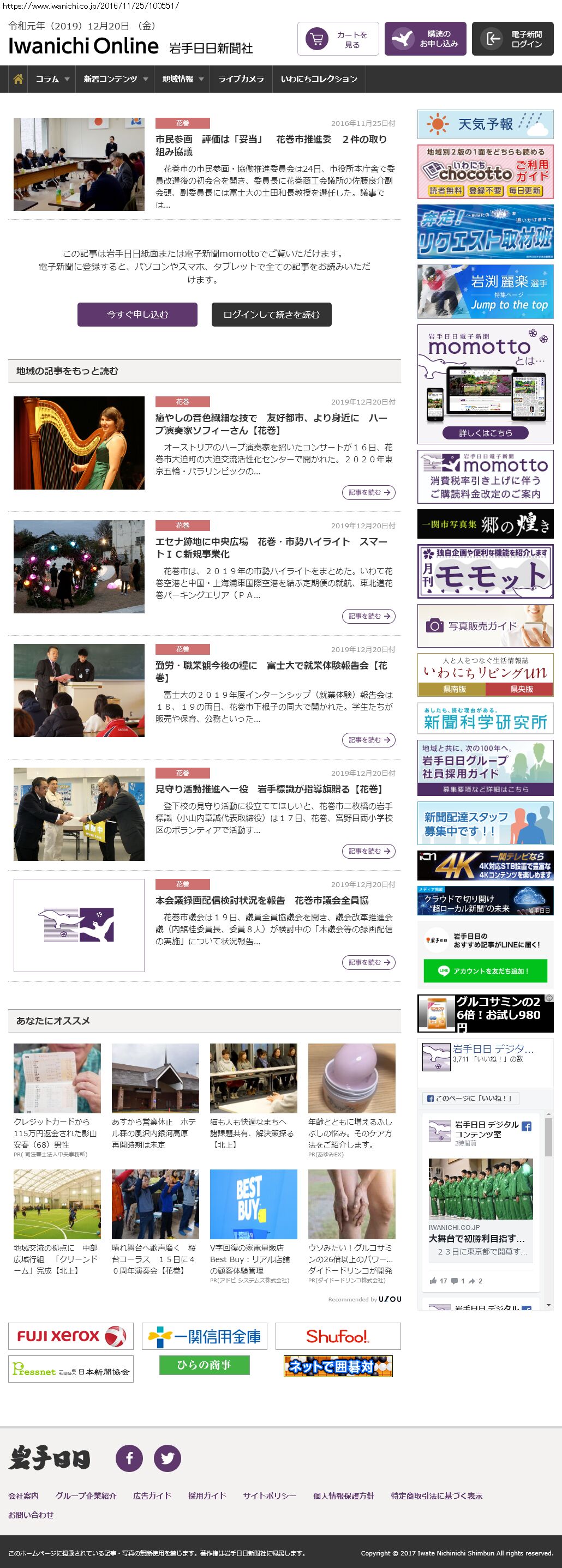Open 電子新聞ログイン
Viewport: 562px width, 1568px height.
512,39
